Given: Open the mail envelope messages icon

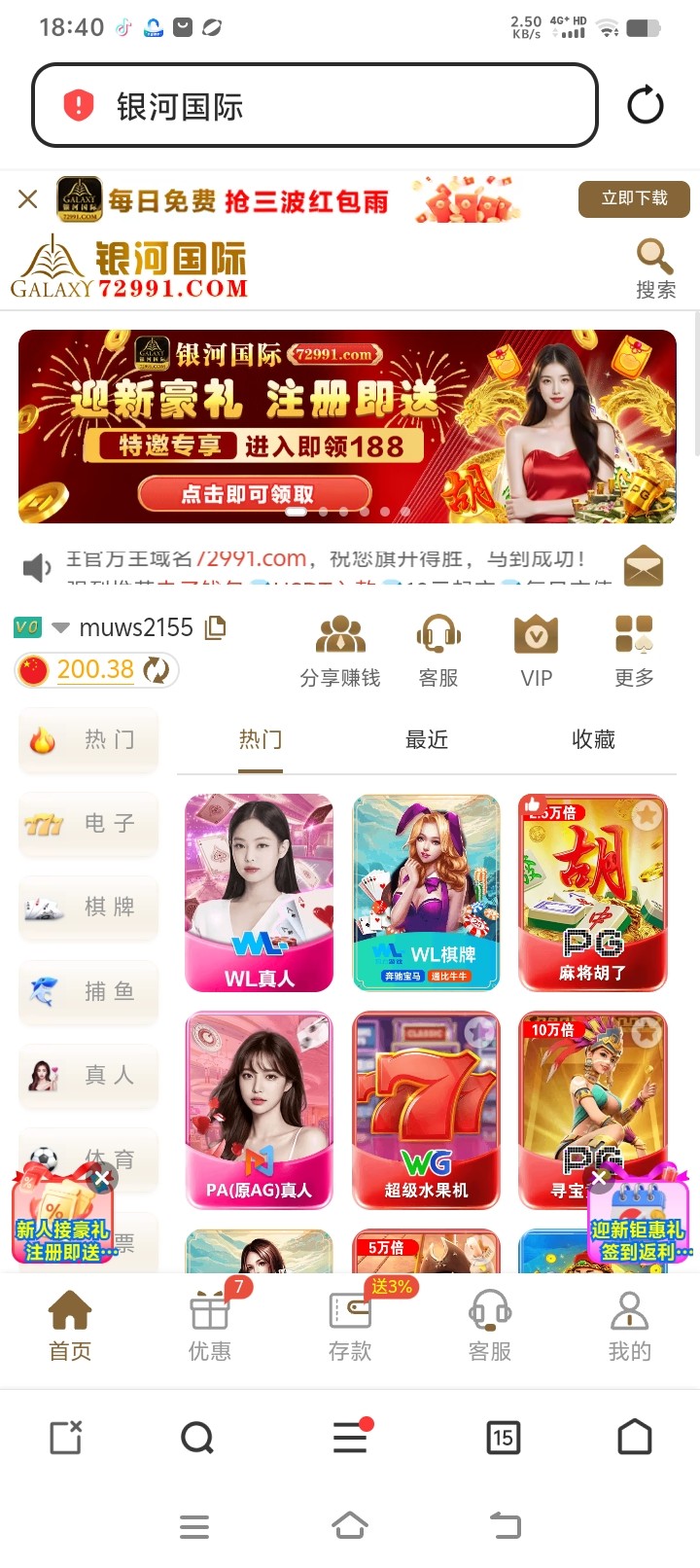Looking at the screenshot, I should (x=643, y=565).
